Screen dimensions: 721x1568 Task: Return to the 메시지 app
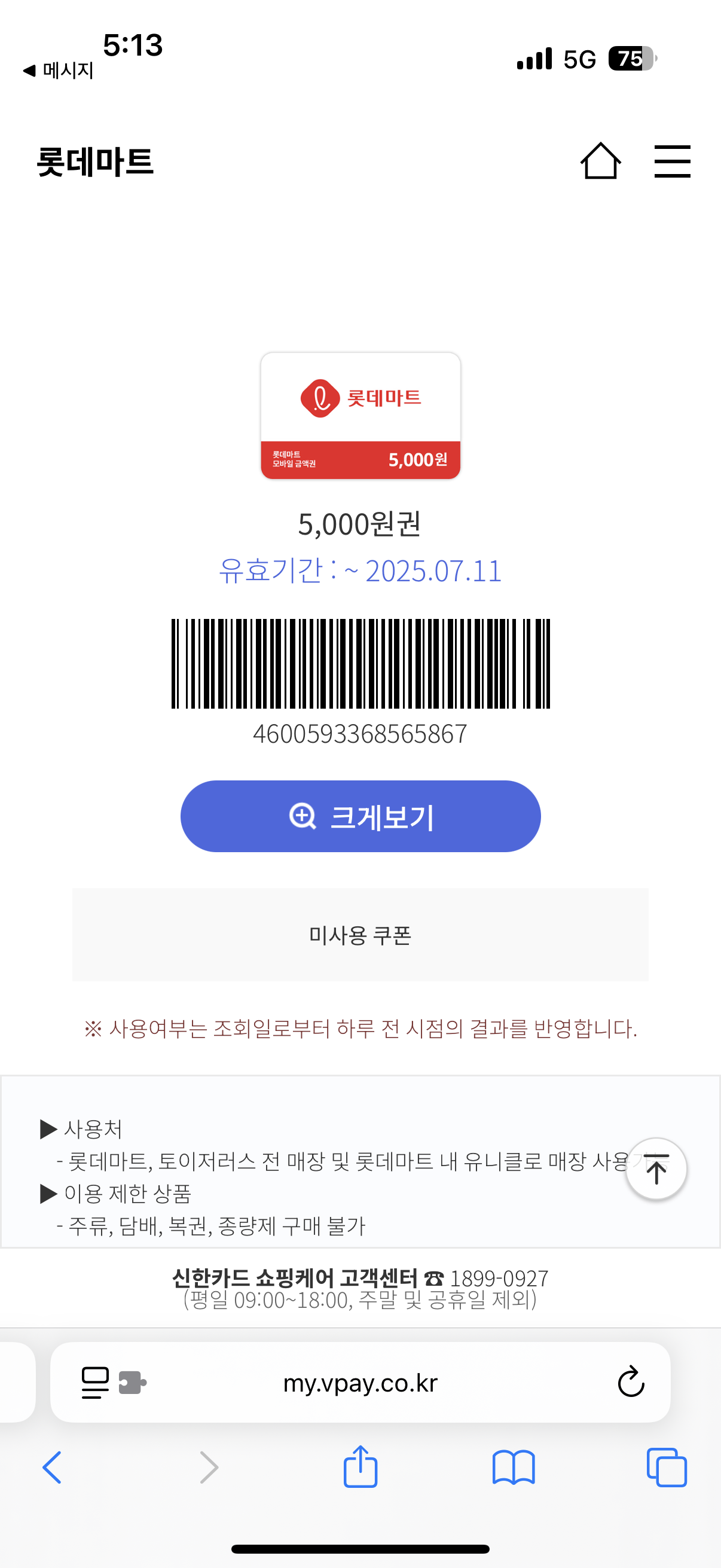59,71
